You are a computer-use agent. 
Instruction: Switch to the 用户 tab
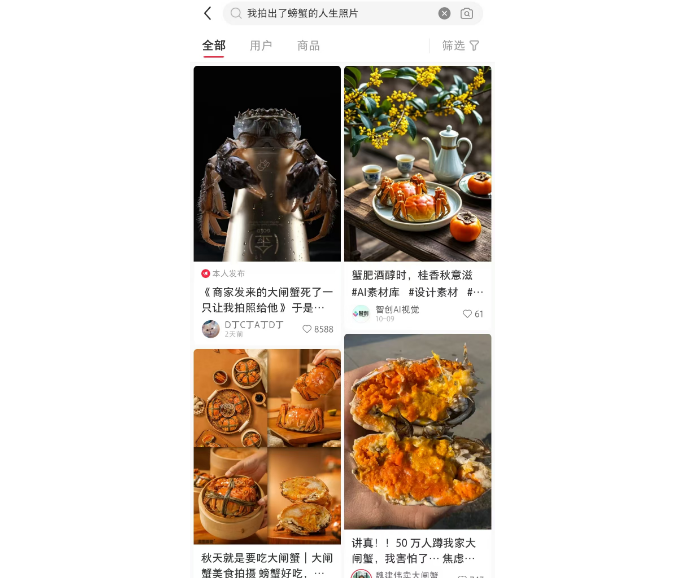point(261,45)
